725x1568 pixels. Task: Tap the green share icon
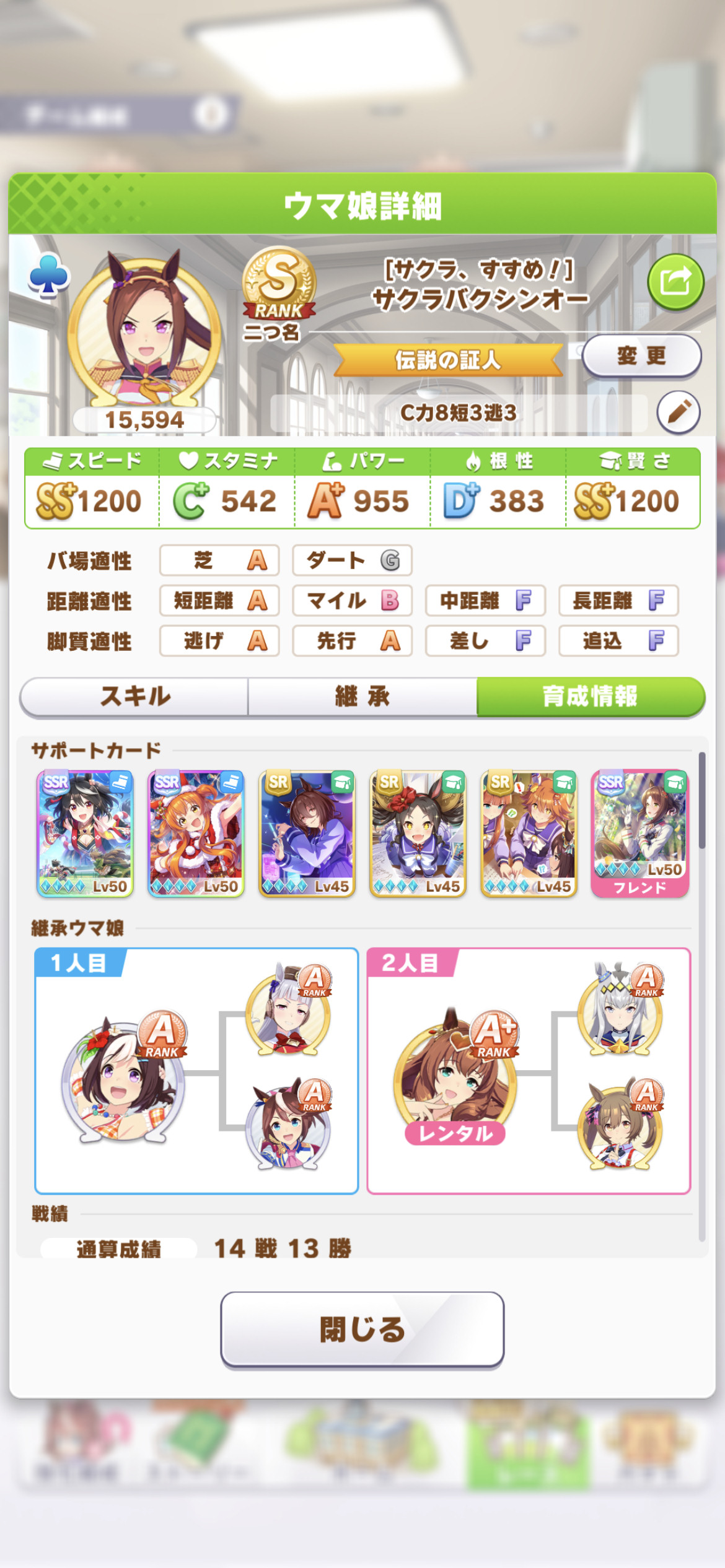[x=675, y=282]
